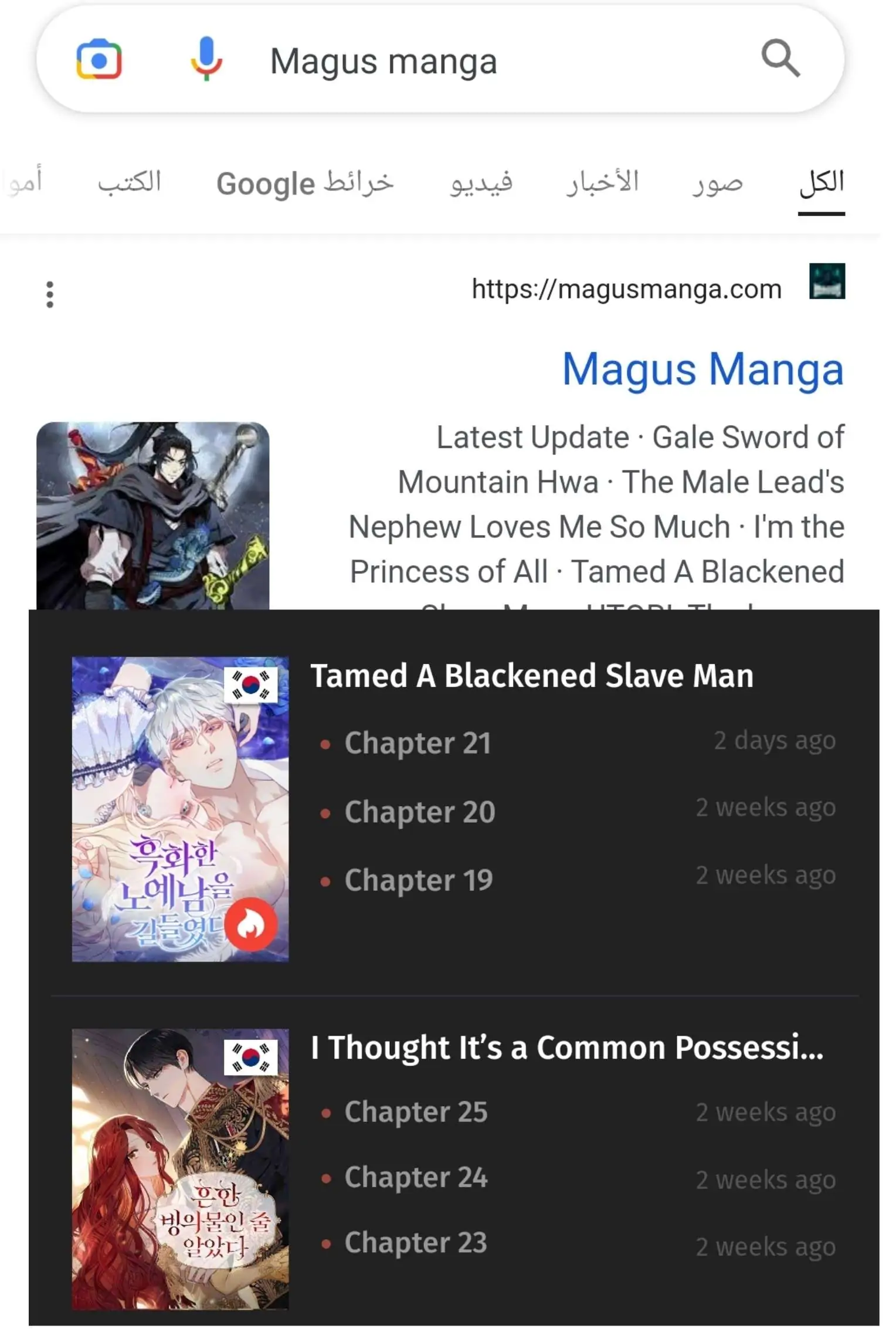Read Chapter 25 of I Thought It's a Common Possession

[416, 1112]
